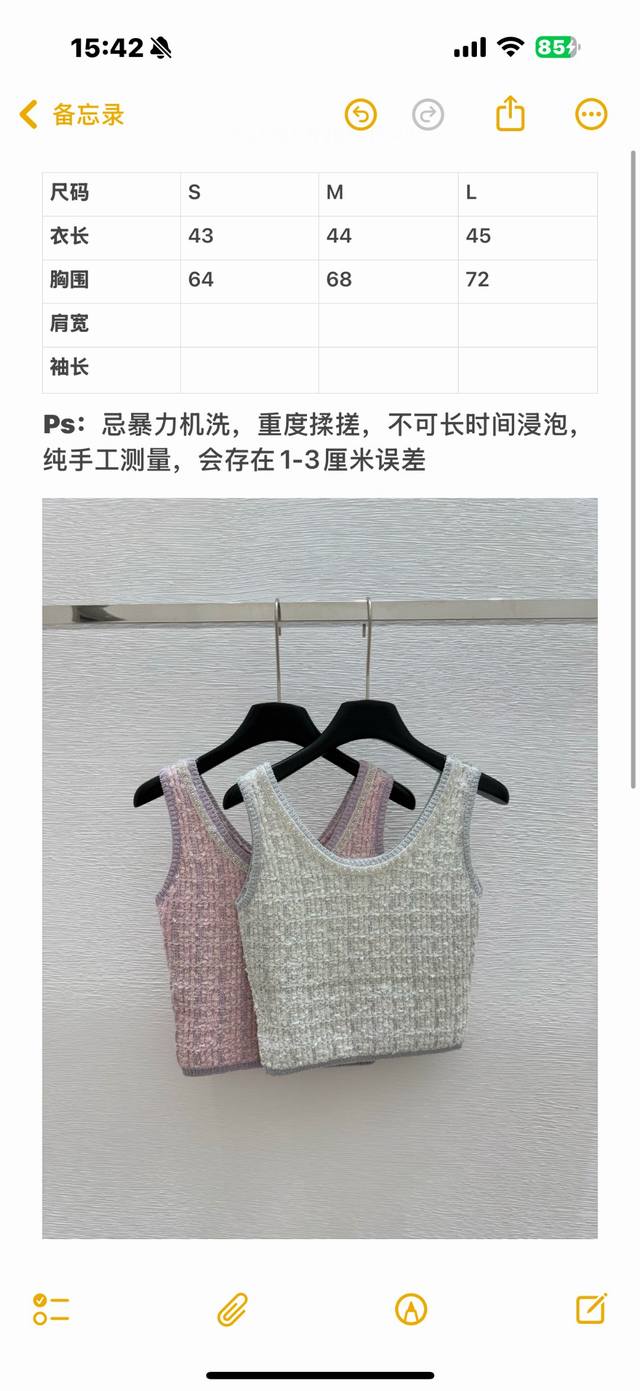Attach a file via paperclip icon

232,1309
